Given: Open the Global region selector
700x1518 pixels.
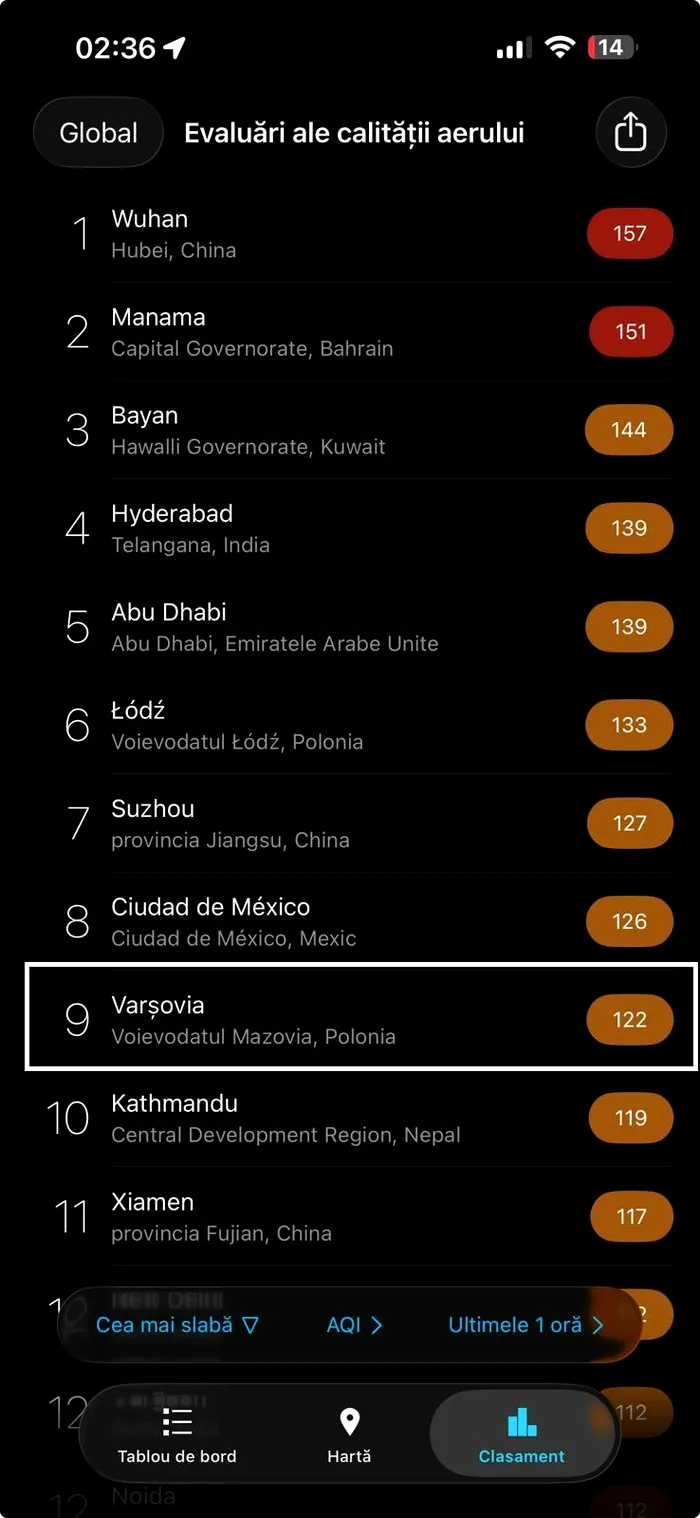Looking at the screenshot, I should click(98, 133).
